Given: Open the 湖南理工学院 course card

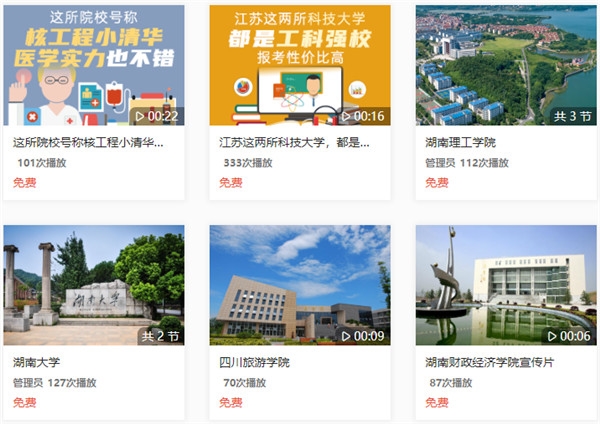Looking at the screenshot, I should pyautogui.click(x=506, y=66).
